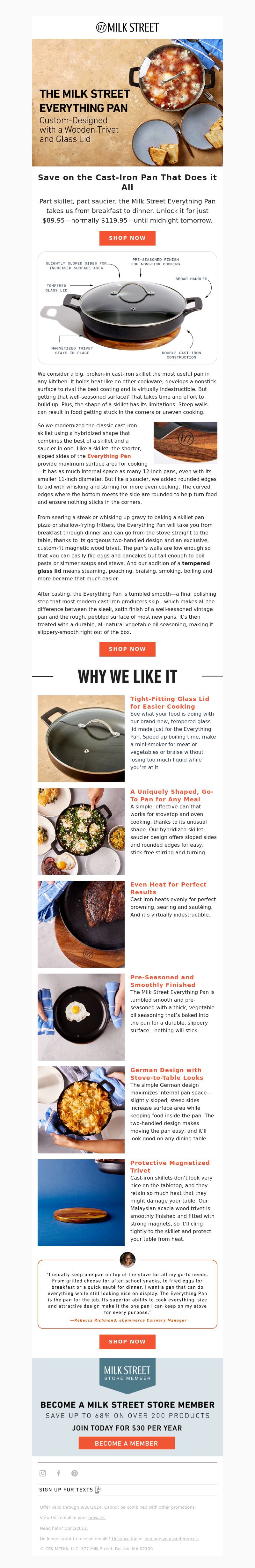The width and height of the screenshot is (255, 1568).
Task: Visit the Facebook page icon
Action: [x=58, y=1473]
